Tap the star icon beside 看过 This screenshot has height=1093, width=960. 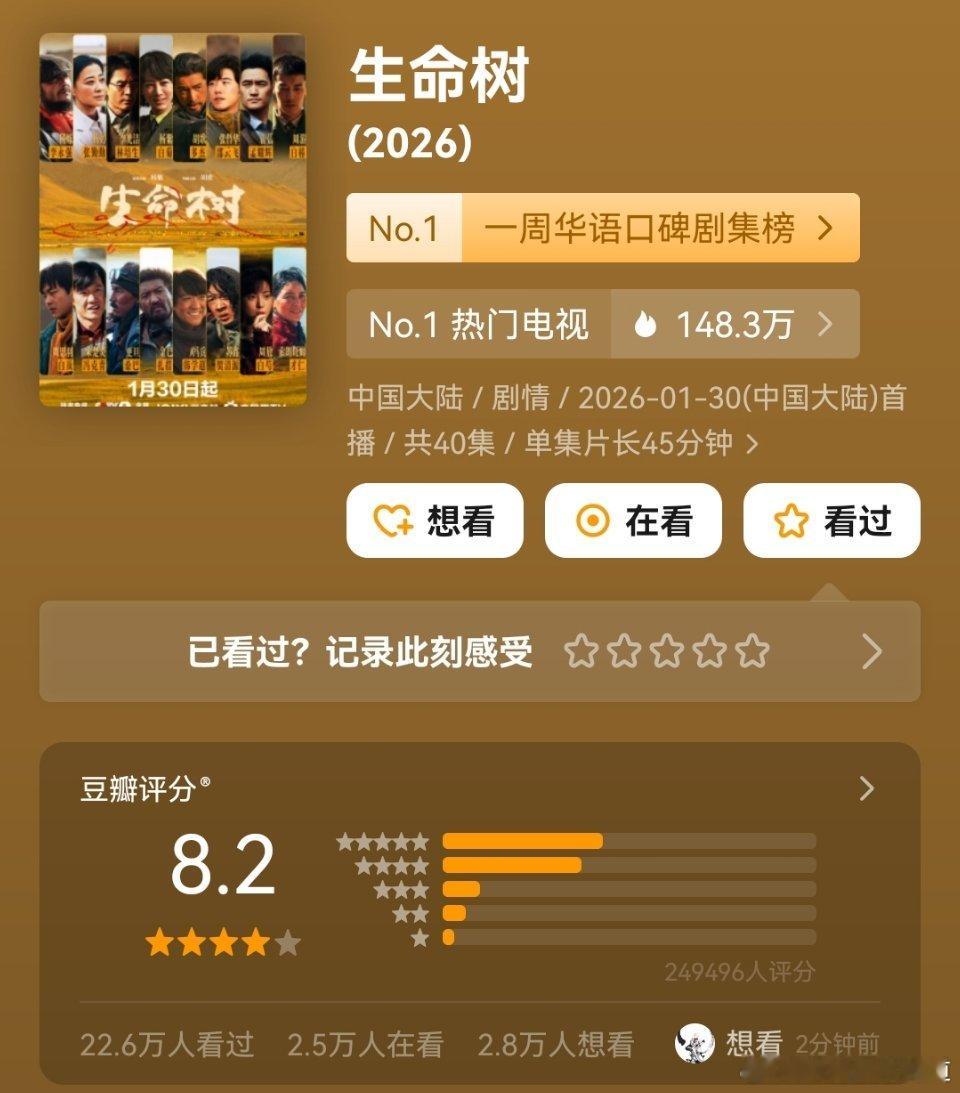click(x=793, y=520)
